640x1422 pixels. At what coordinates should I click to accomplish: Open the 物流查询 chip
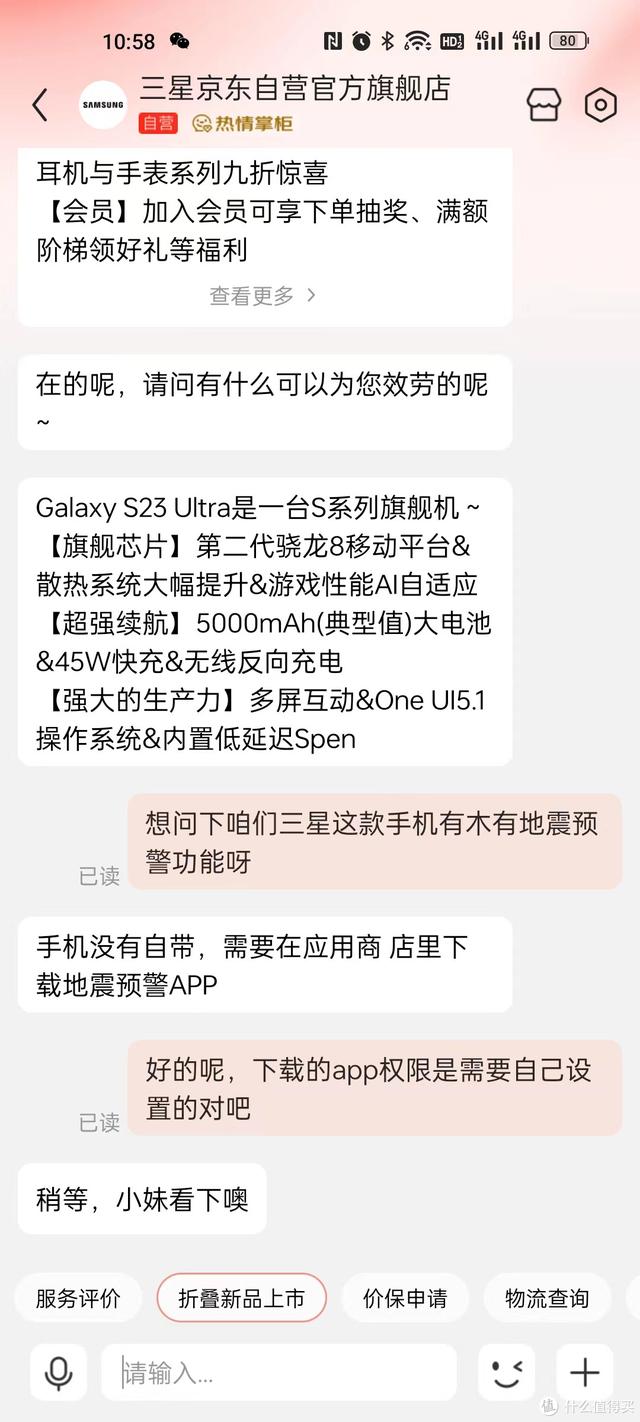click(x=546, y=1299)
